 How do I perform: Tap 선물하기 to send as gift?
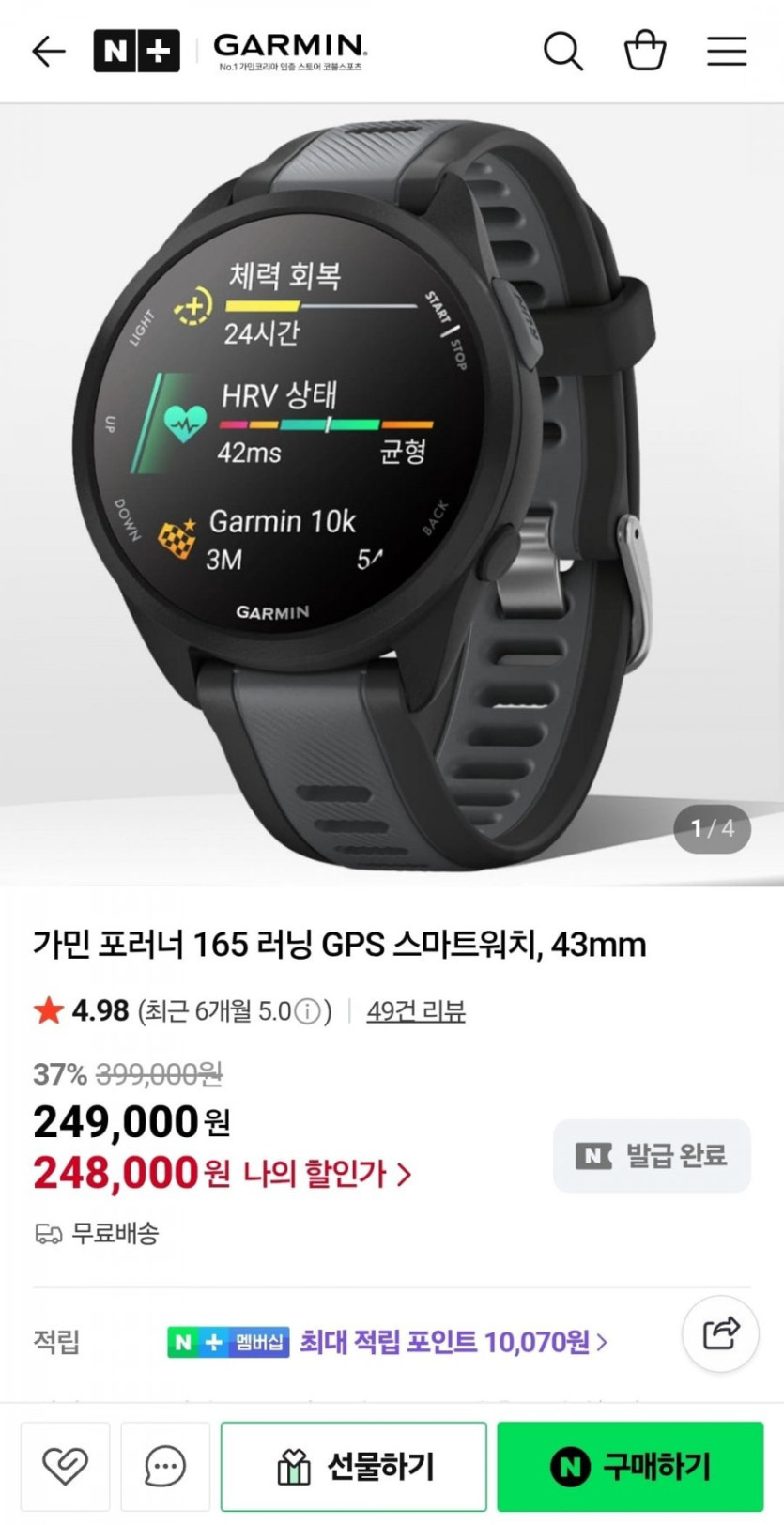(x=354, y=1466)
